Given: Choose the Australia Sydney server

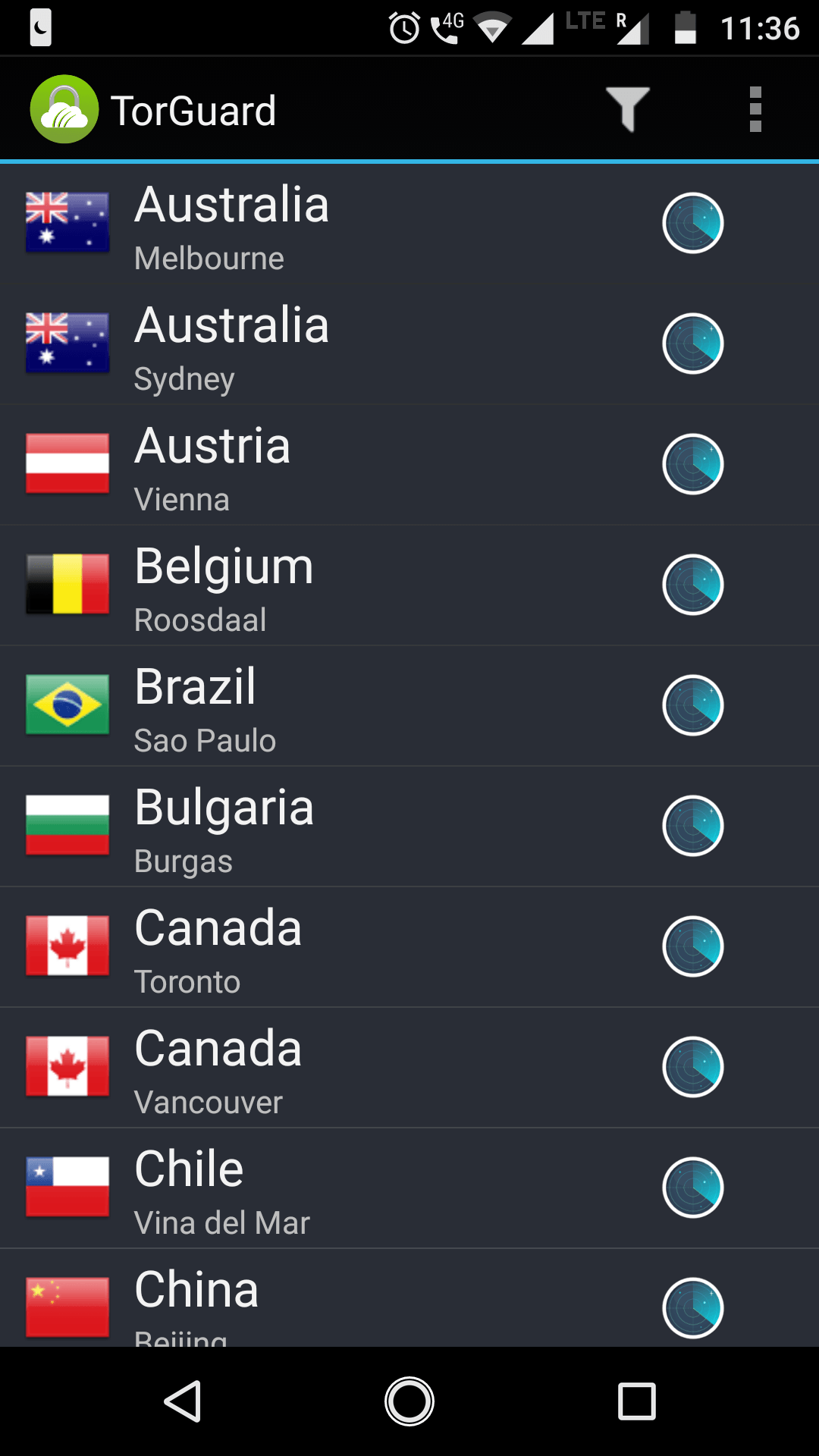Looking at the screenshot, I should coord(303,345).
